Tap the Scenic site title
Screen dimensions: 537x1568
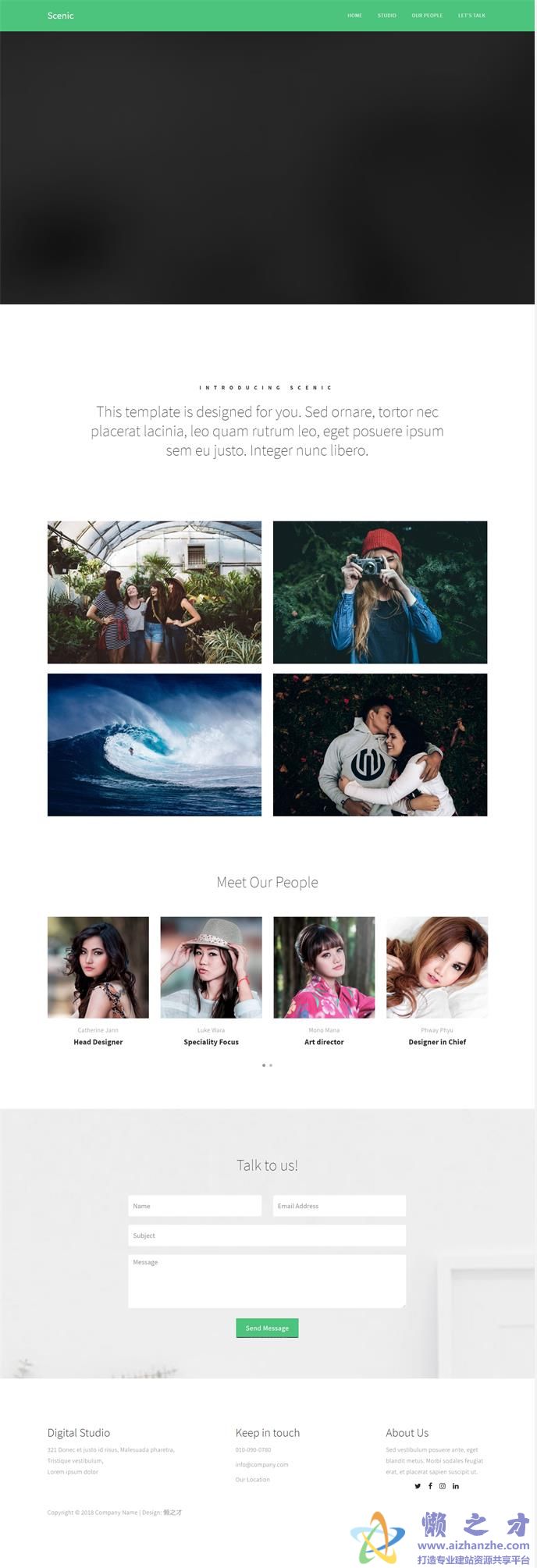60,16
